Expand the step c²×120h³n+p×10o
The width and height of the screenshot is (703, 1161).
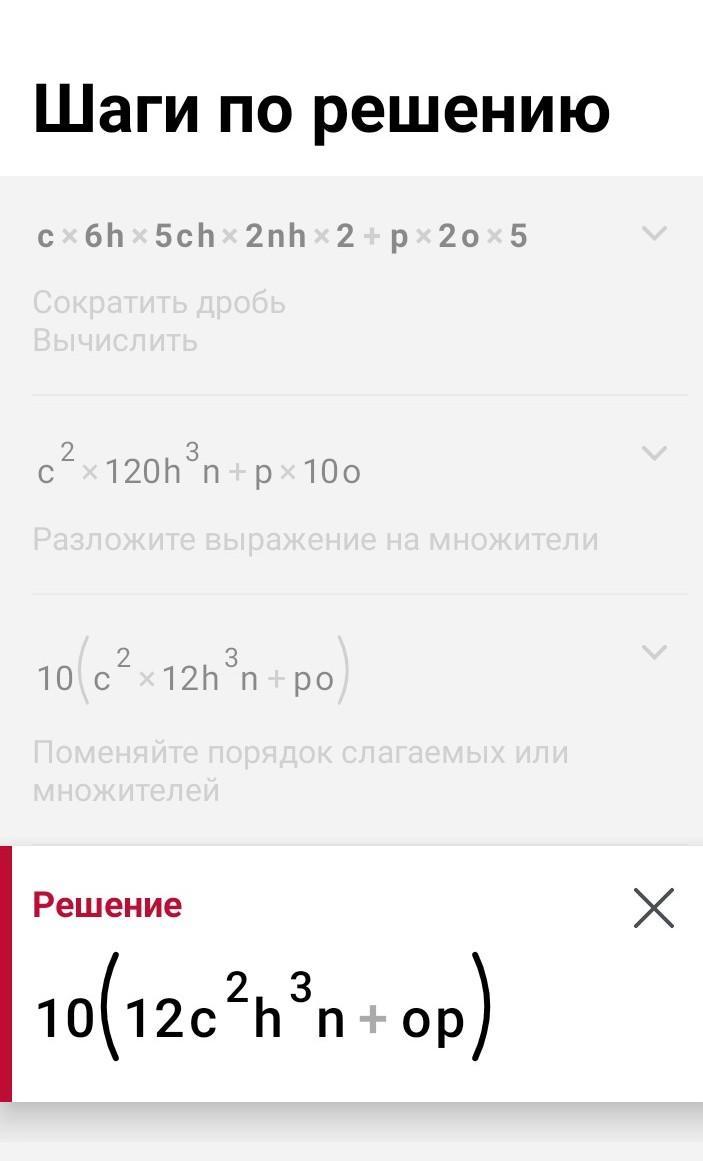click(654, 453)
